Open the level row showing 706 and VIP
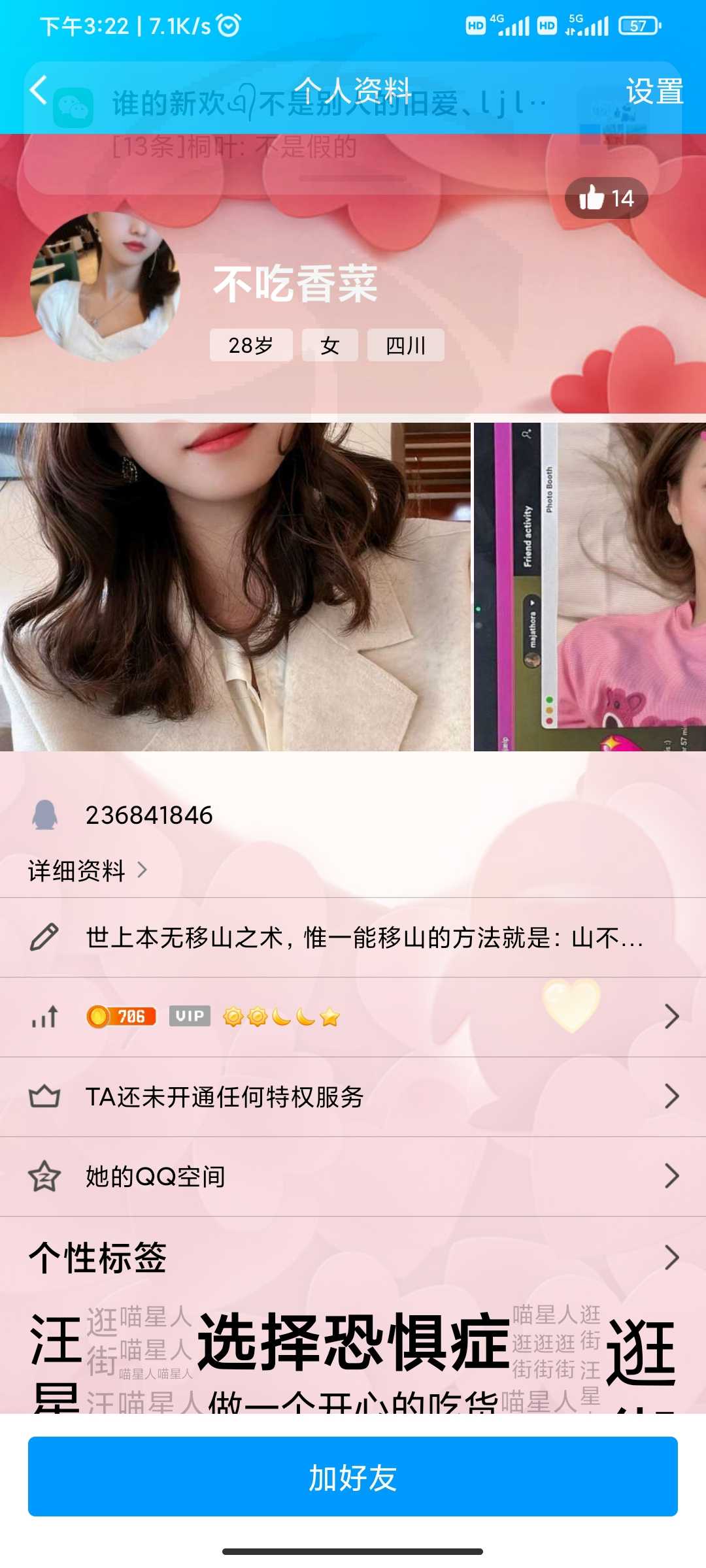Screen dimensions: 706x1568 tap(353, 1017)
